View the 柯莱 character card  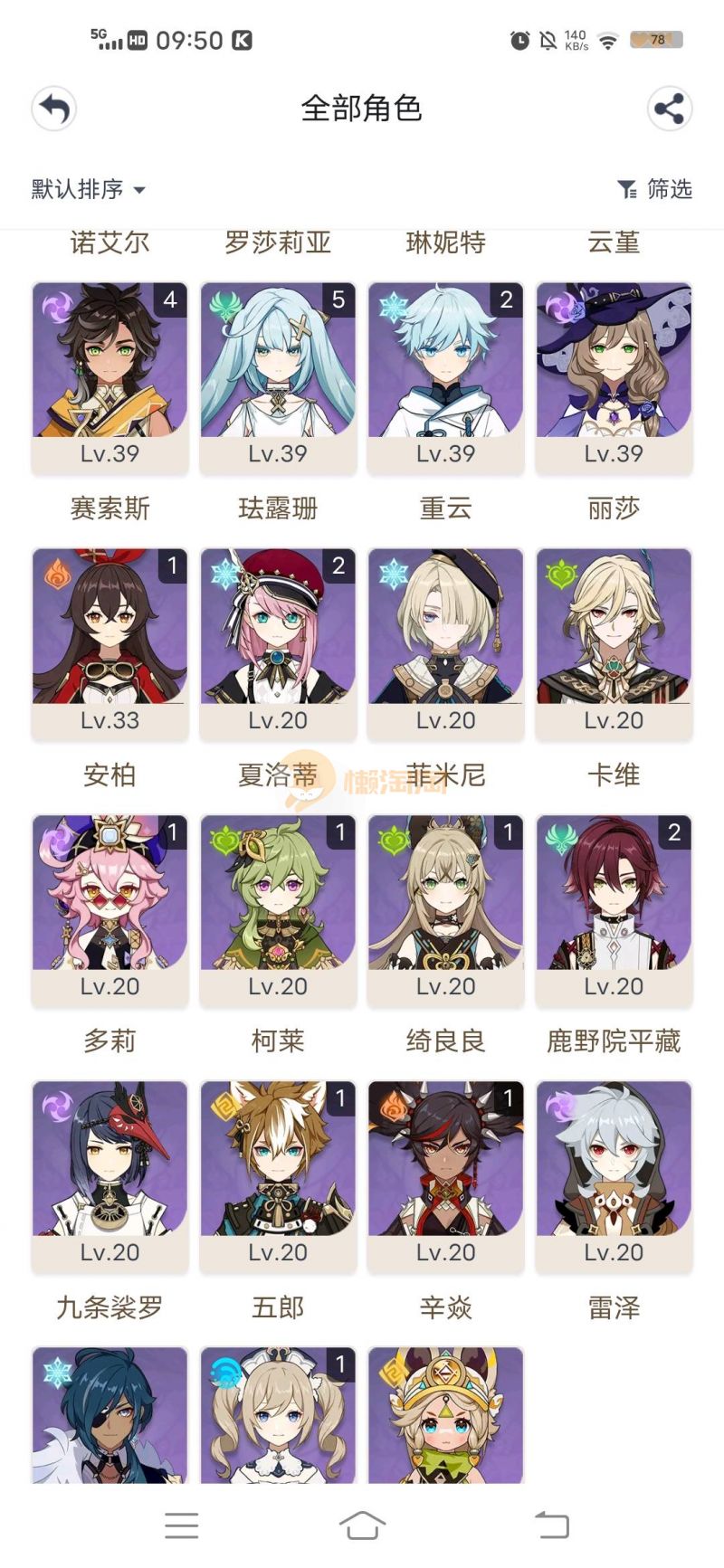click(x=278, y=908)
